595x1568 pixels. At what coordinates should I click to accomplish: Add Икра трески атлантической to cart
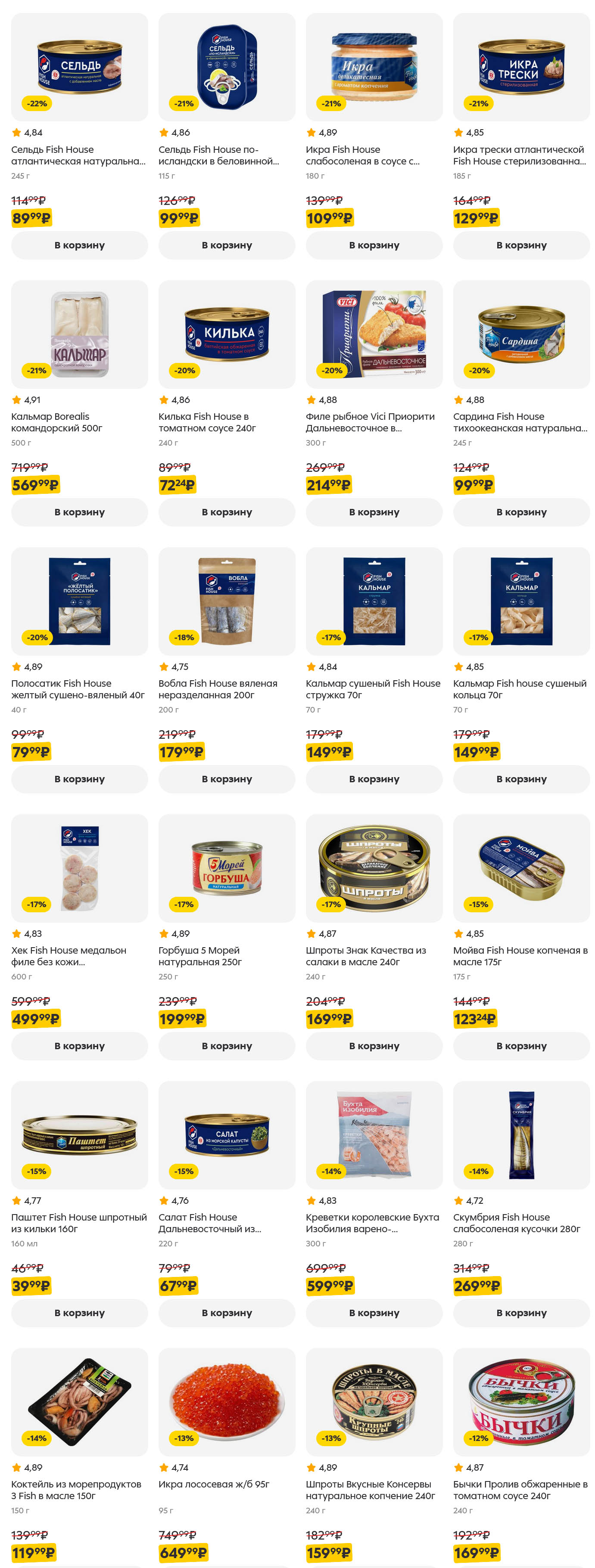click(521, 245)
